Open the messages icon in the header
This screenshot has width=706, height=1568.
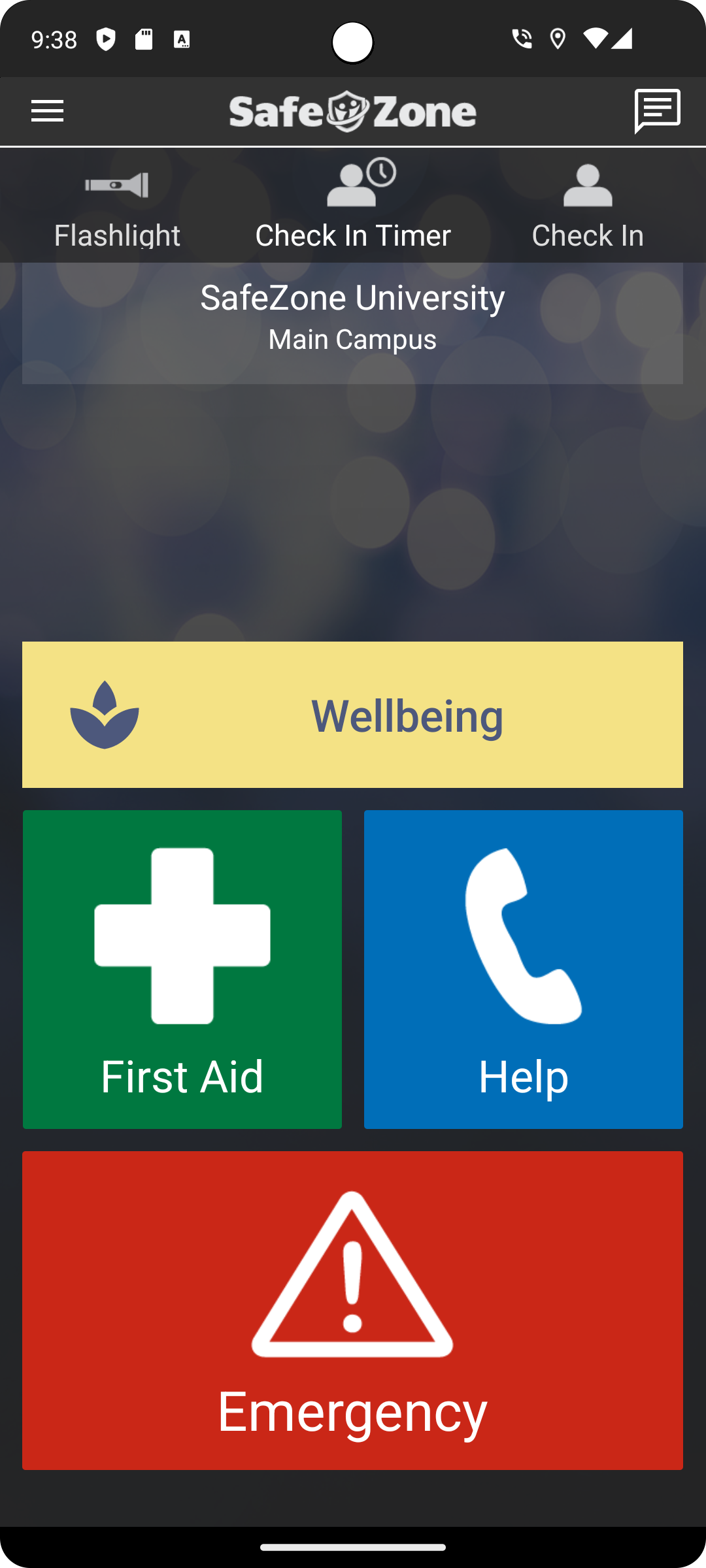[657, 111]
